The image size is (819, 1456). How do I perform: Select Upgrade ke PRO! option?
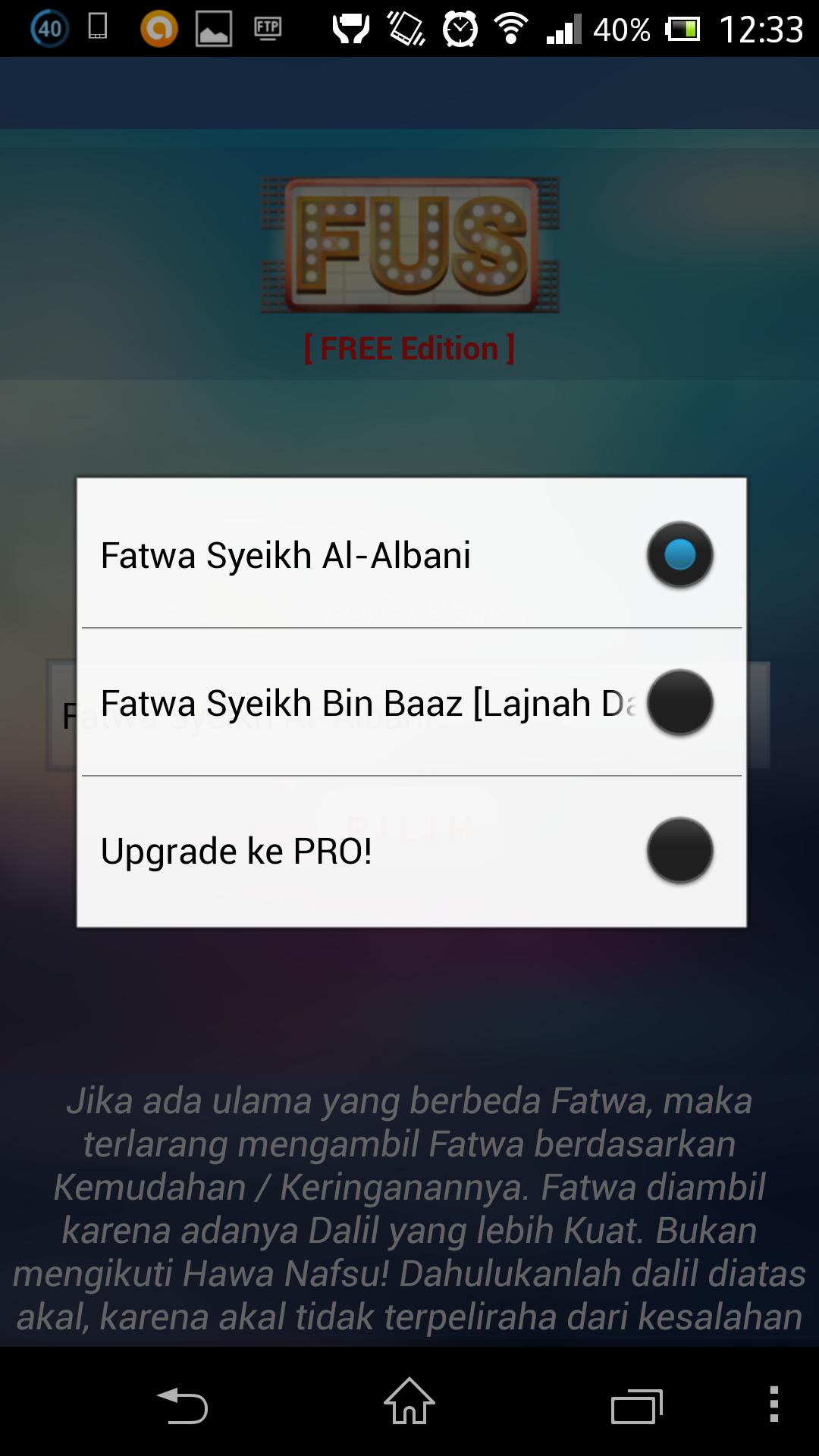(x=410, y=850)
